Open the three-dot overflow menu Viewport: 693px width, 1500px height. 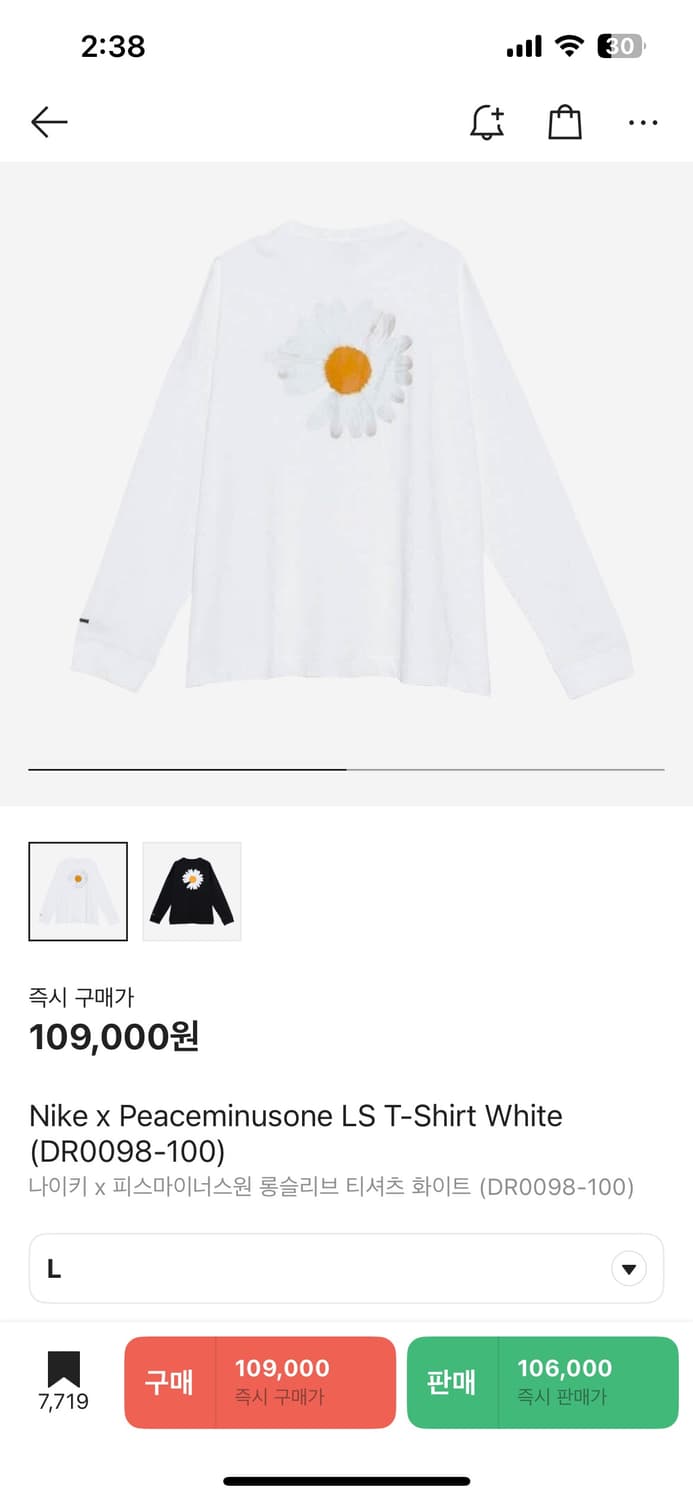click(x=643, y=123)
